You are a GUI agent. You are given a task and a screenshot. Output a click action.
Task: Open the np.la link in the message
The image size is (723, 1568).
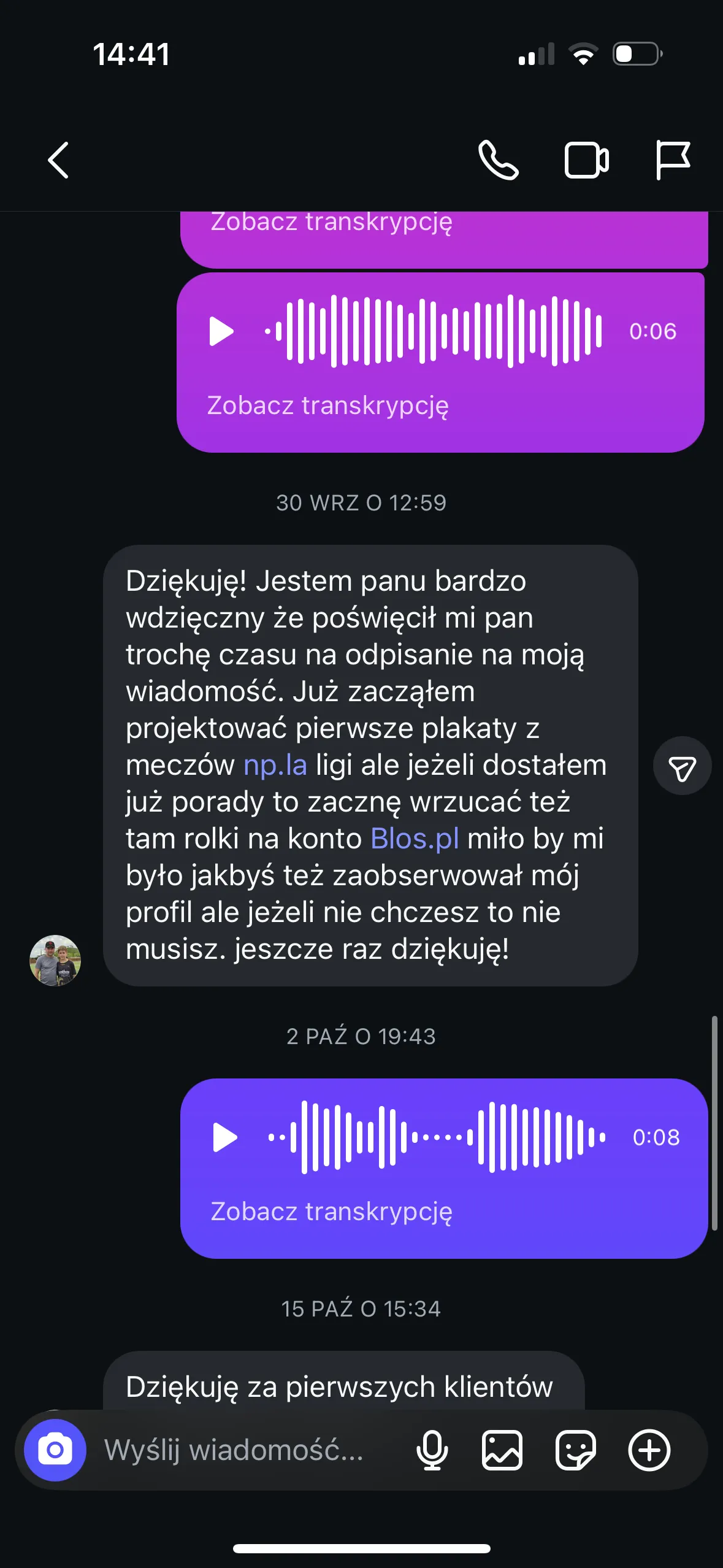(x=275, y=765)
